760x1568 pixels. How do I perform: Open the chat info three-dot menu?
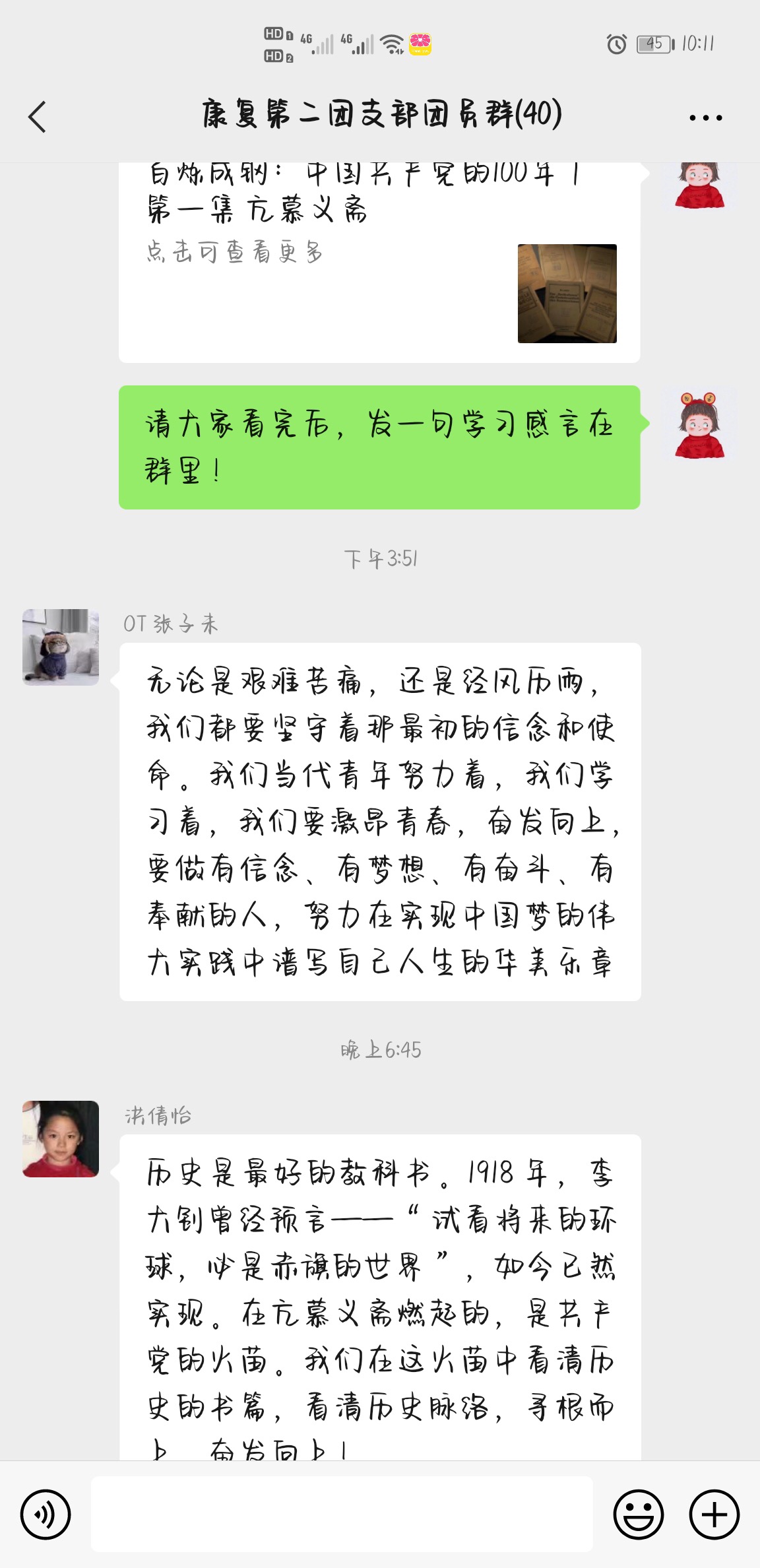pos(705,118)
